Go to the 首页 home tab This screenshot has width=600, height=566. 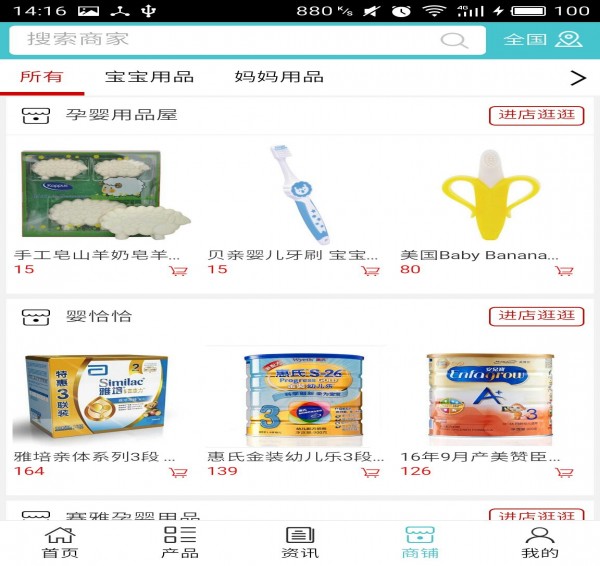click(60, 543)
